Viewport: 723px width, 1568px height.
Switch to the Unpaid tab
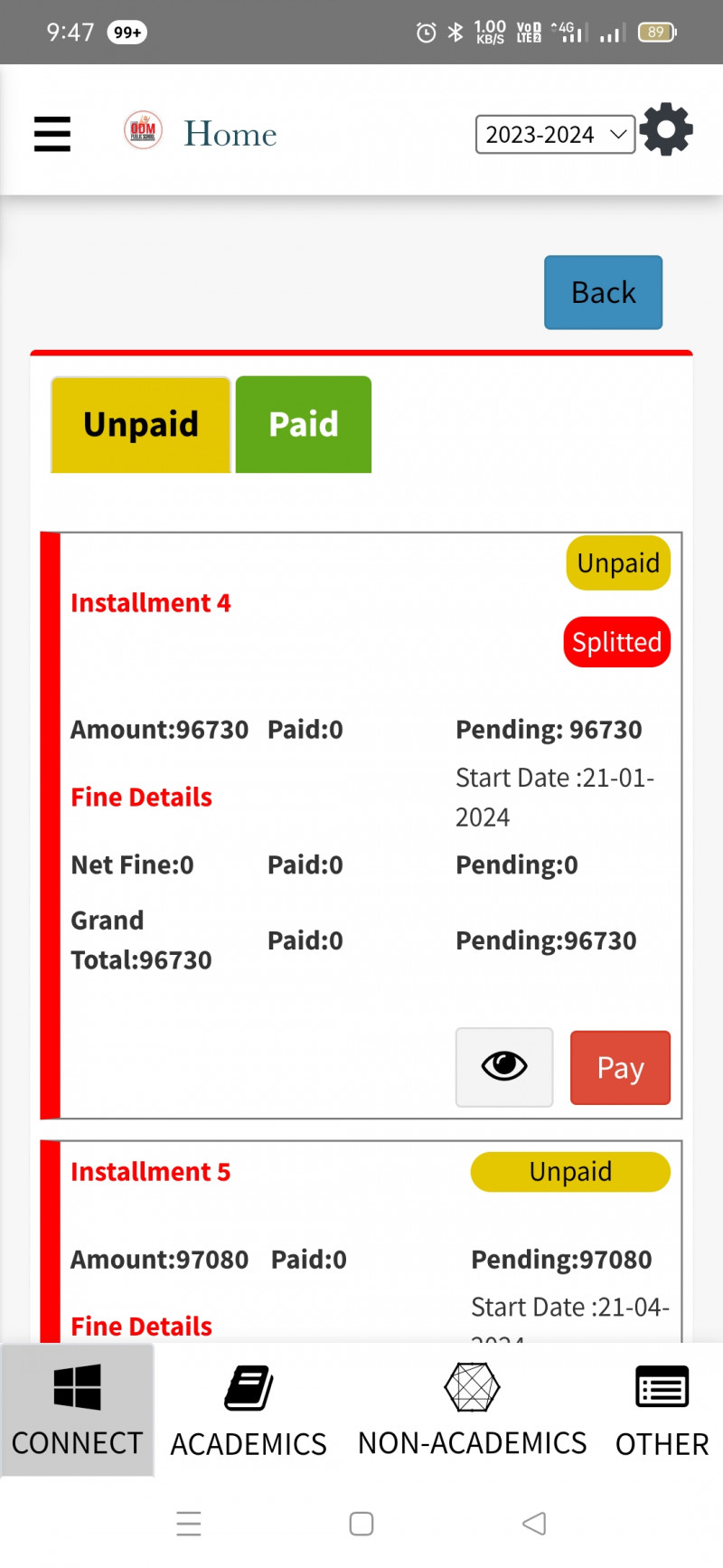click(141, 424)
